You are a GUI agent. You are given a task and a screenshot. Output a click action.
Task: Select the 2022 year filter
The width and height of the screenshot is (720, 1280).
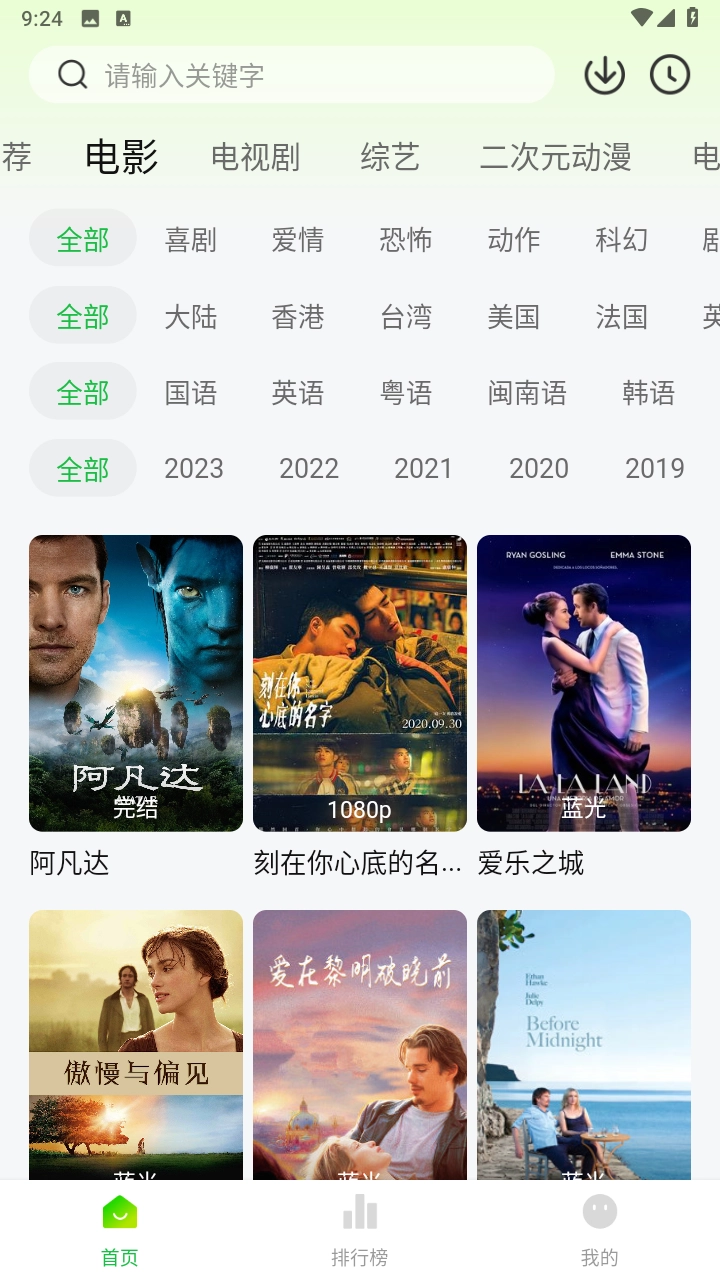309,468
